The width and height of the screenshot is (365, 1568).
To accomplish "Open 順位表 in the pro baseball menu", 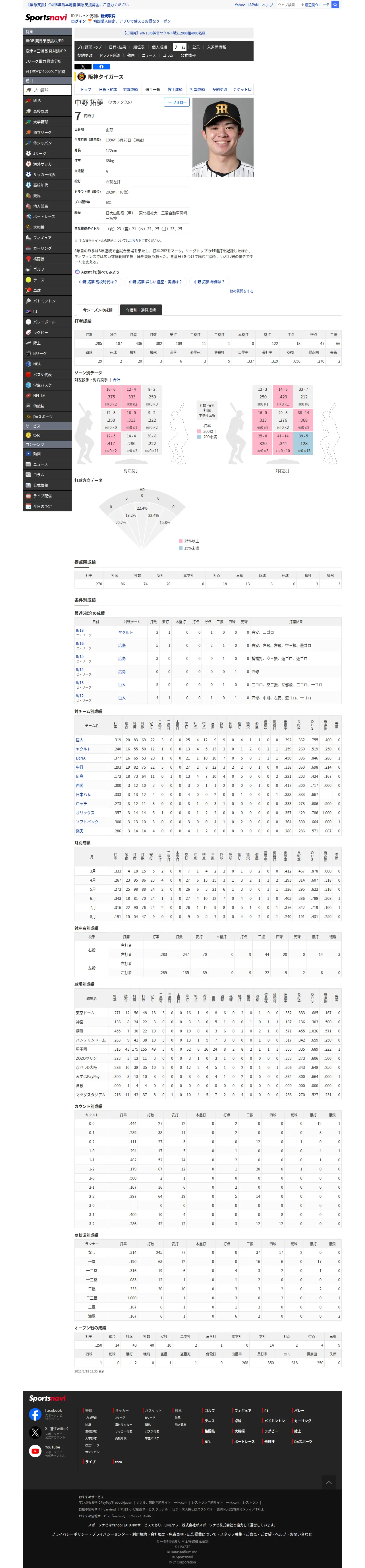I will click(x=139, y=47).
